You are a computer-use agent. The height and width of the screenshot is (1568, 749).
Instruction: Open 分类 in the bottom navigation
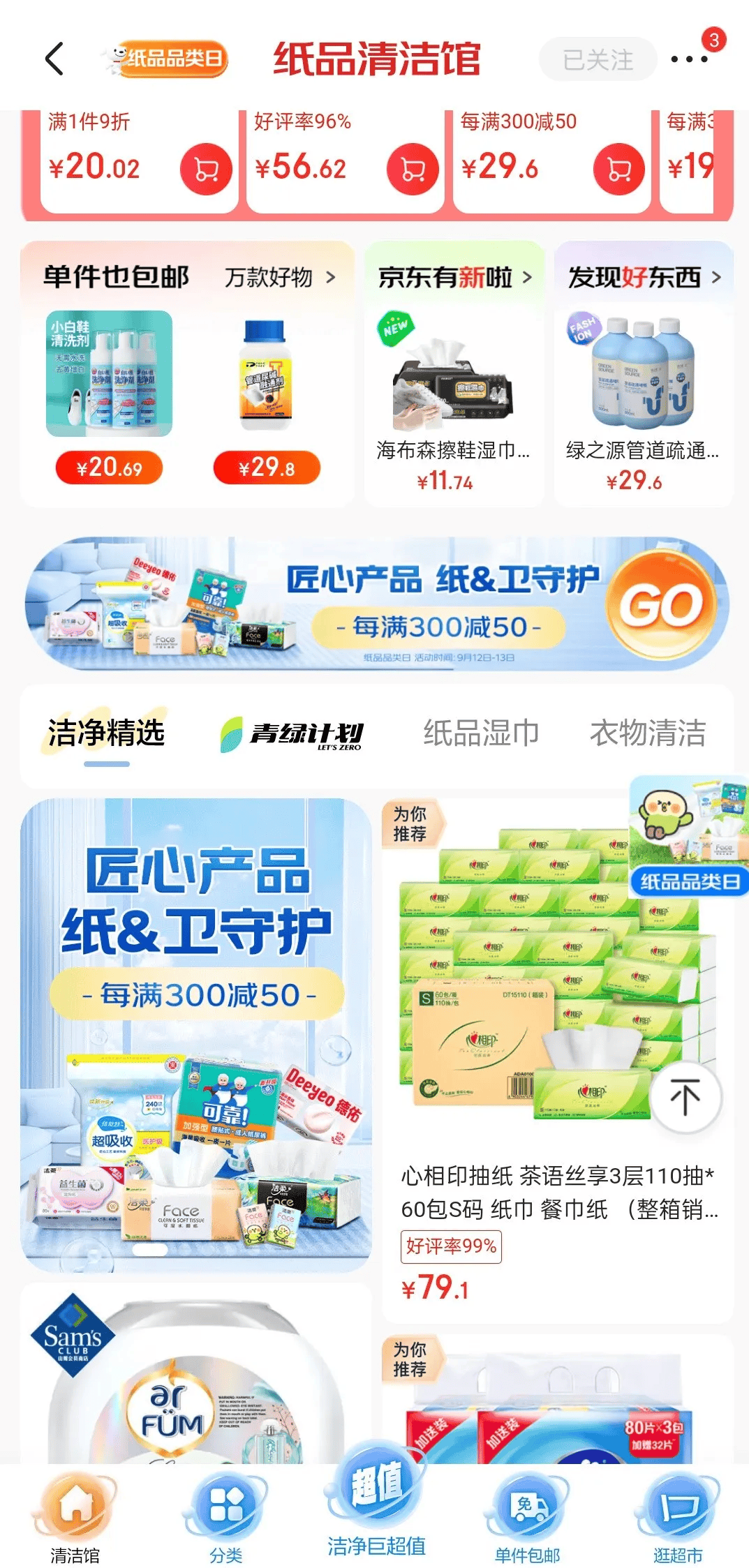[226, 1516]
